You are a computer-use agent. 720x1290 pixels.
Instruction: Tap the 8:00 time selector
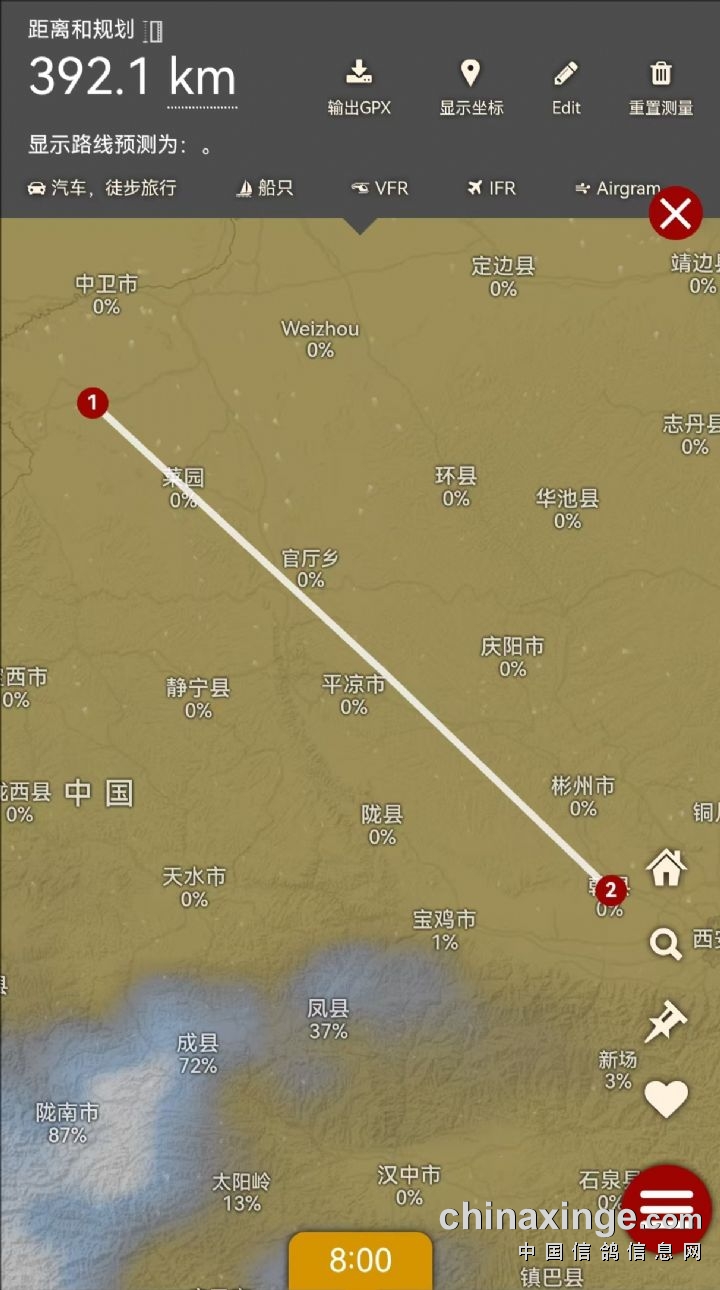click(x=360, y=1260)
